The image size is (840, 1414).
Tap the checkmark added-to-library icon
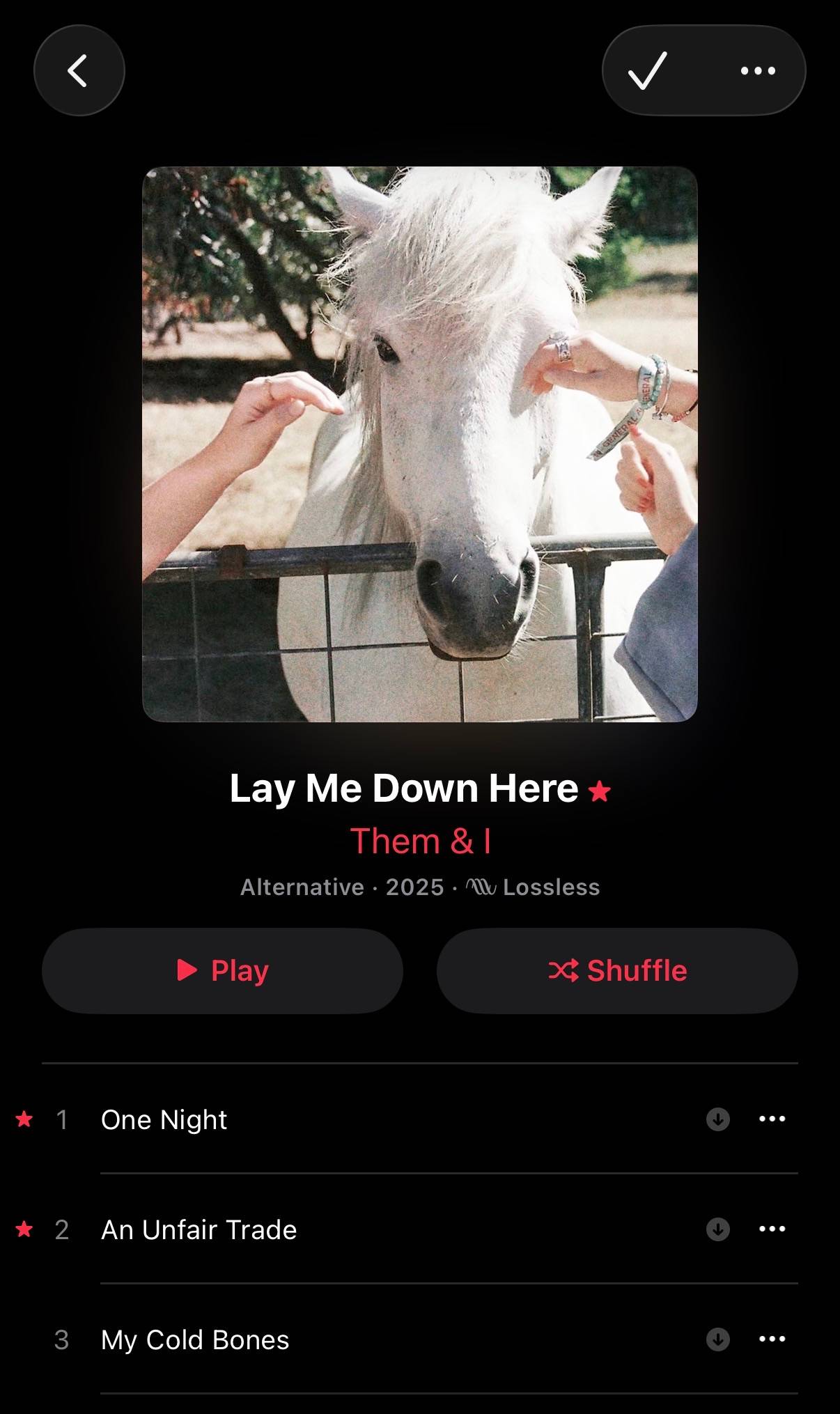(648, 70)
